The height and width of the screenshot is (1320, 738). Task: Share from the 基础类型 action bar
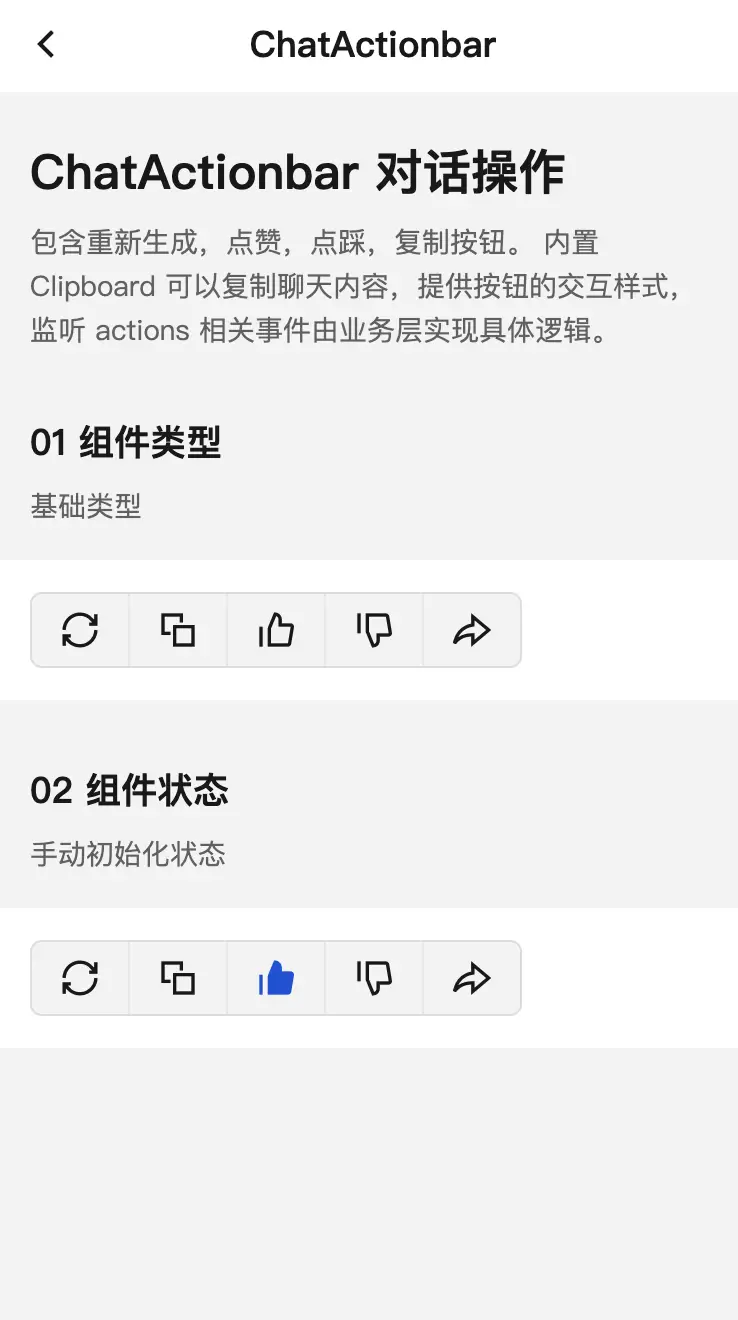[472, 630]
